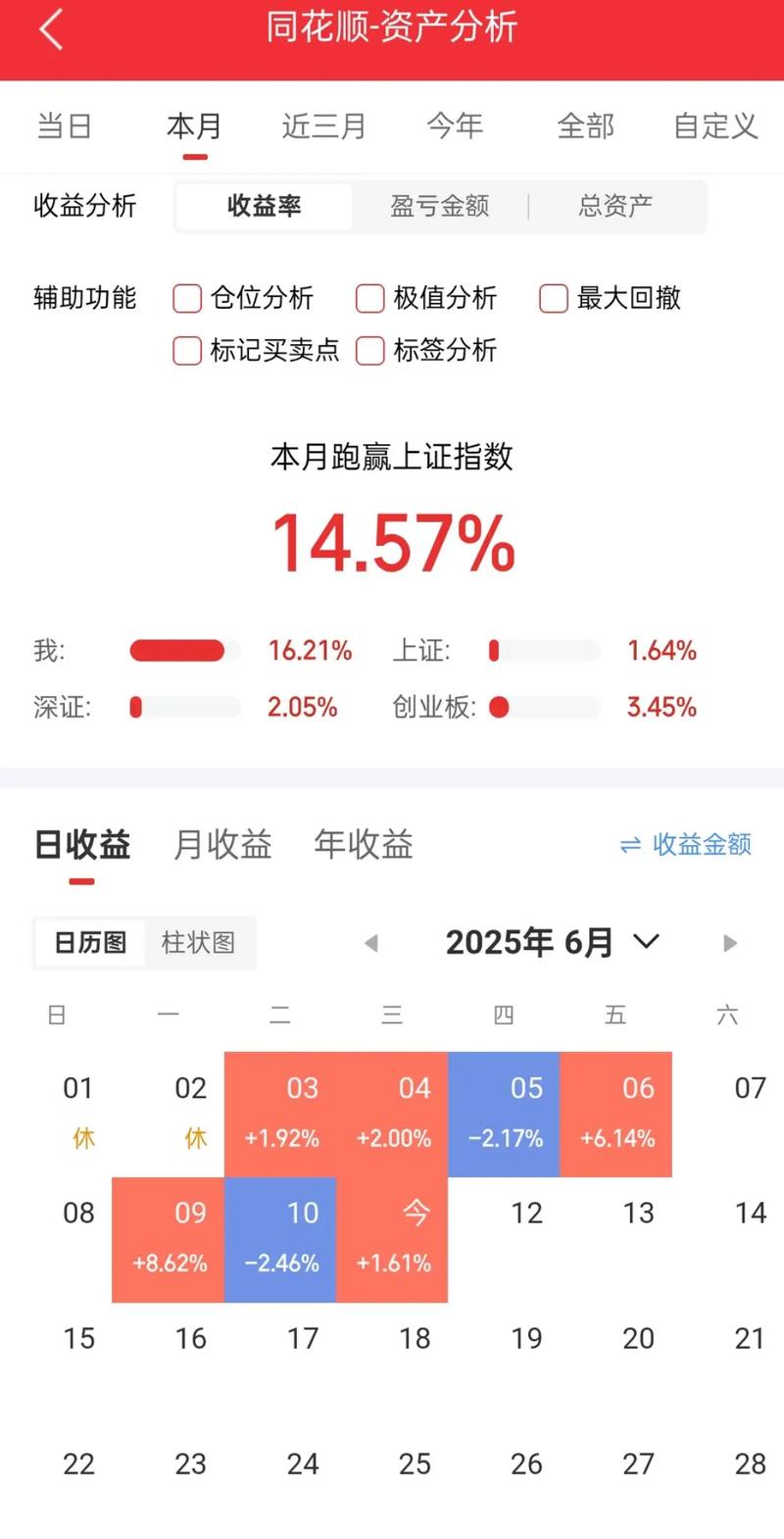Select the date 09 with +8.62% gain
This screenshot has width=784, height=1539.
167,1238
